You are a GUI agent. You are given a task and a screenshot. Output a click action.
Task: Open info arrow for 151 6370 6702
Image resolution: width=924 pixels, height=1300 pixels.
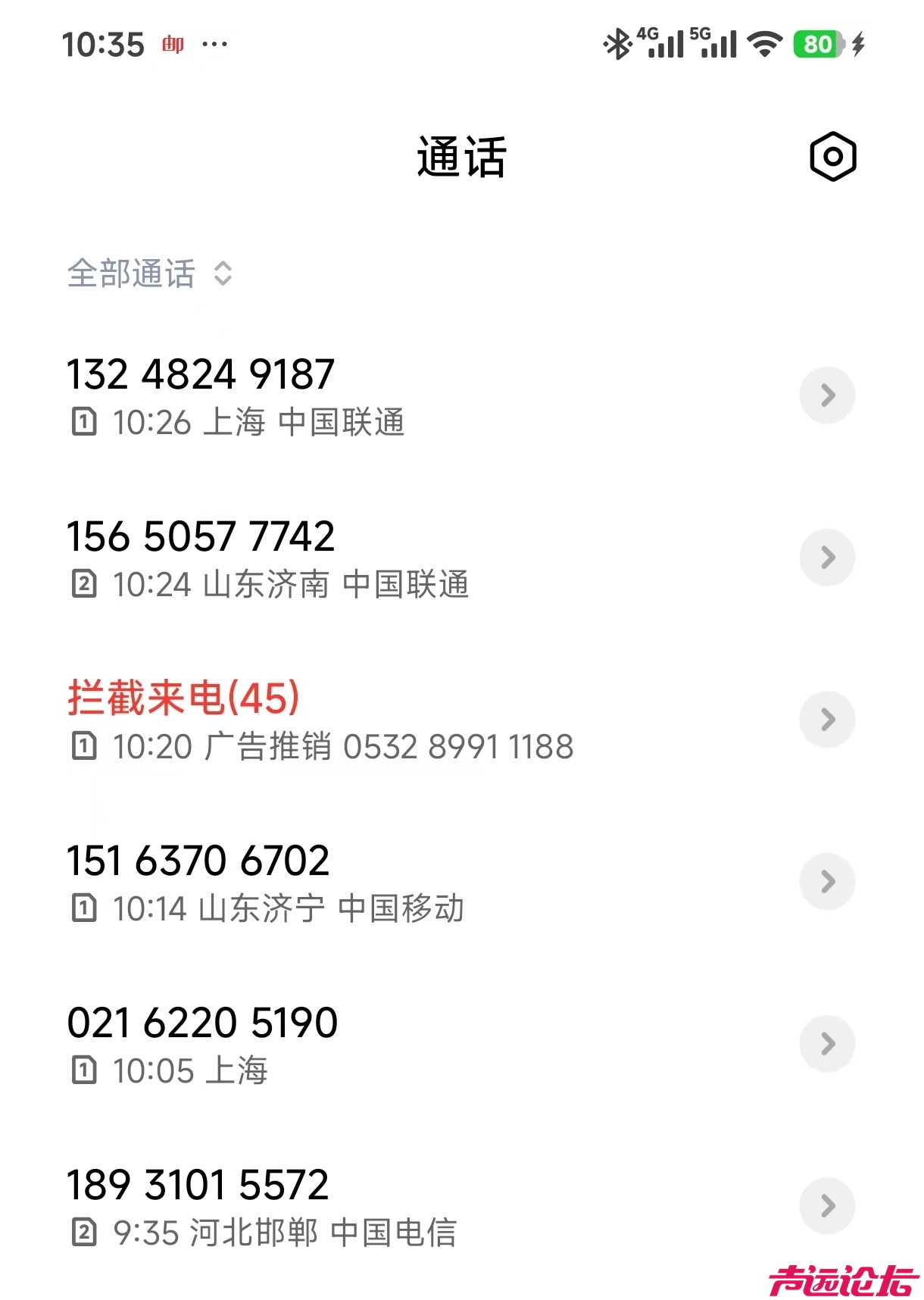pos(827,882)
